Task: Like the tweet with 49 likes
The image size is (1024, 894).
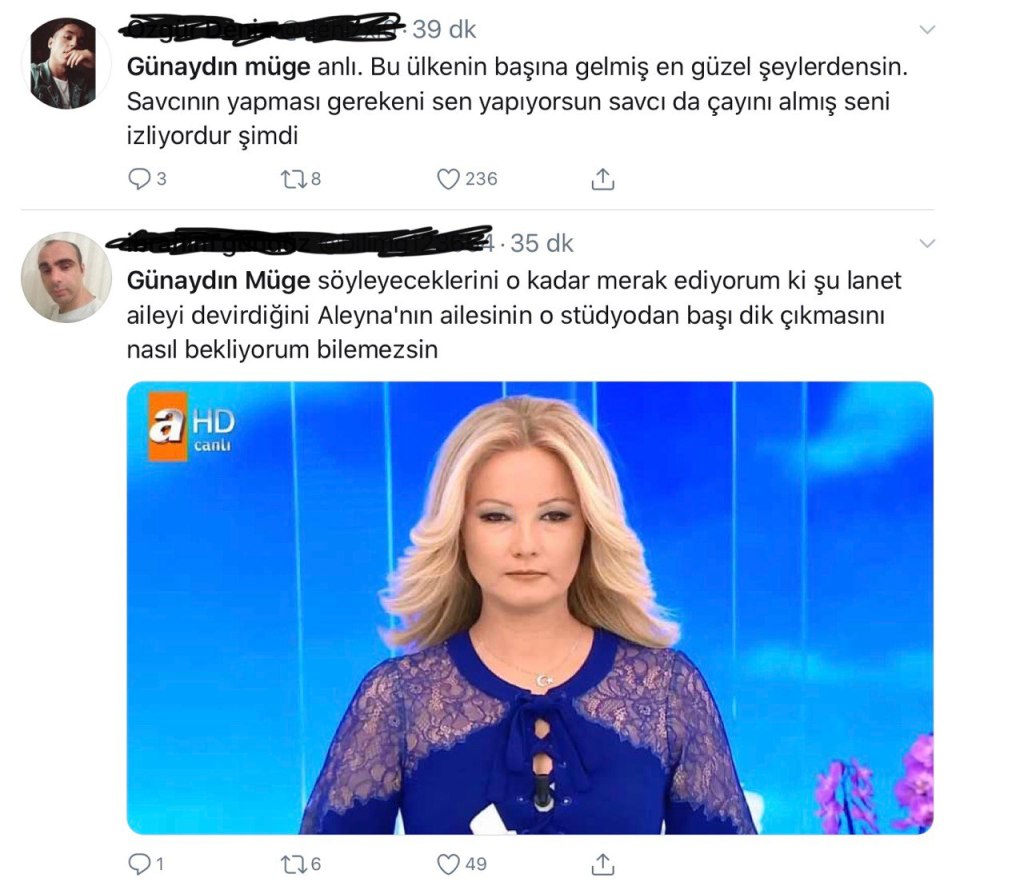Action: pos(448,863)
